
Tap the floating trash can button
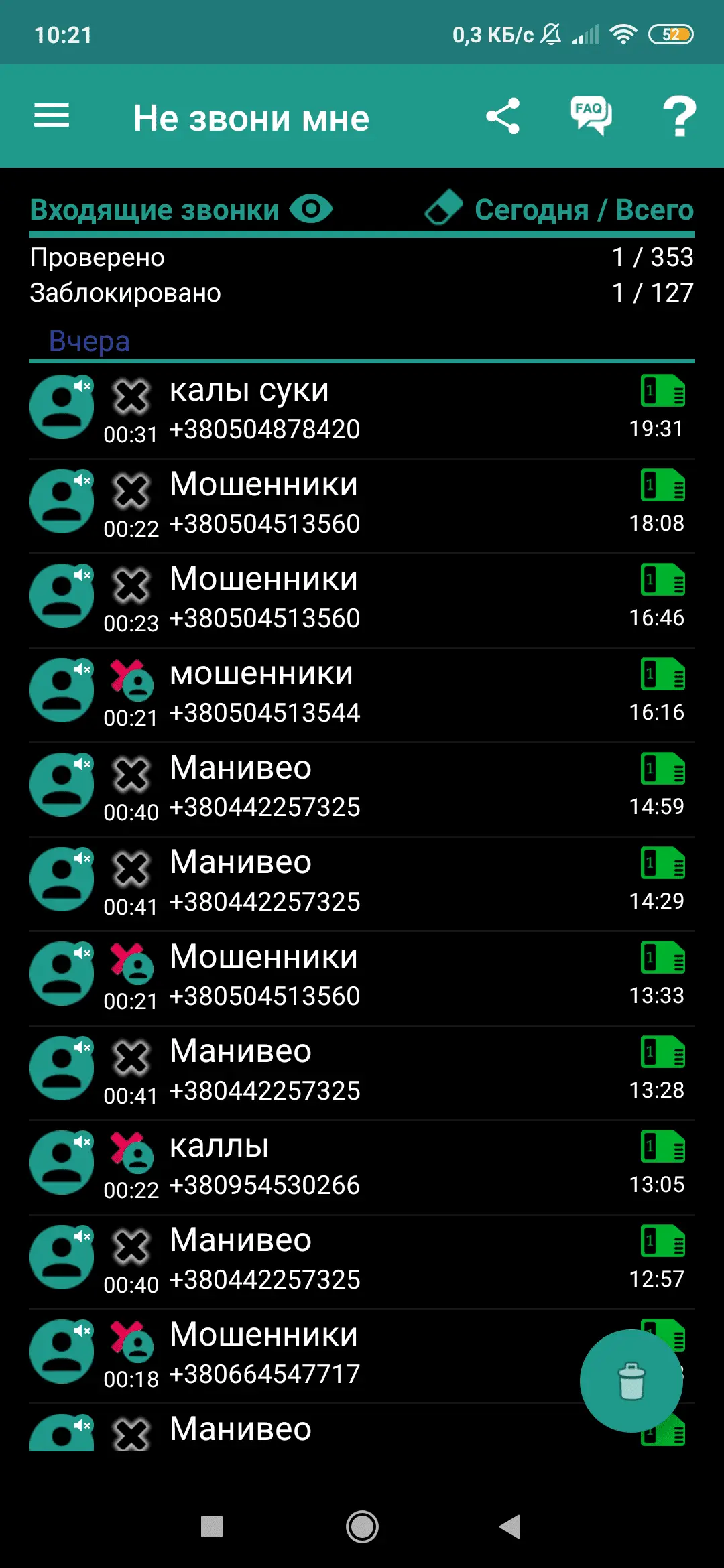click(x=631, y=1381)
